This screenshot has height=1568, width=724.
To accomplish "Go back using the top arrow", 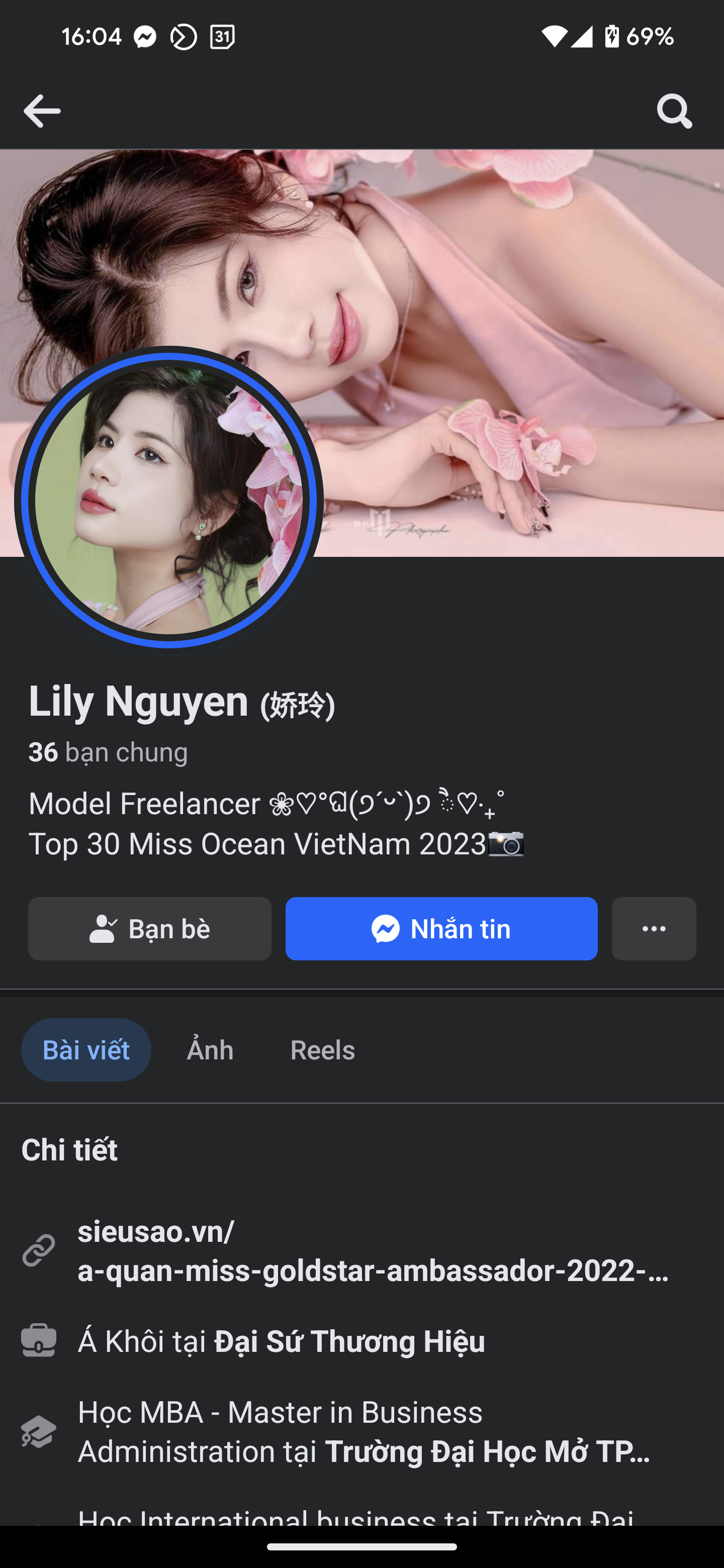I will pyautogui.click(x=41, y=111).
